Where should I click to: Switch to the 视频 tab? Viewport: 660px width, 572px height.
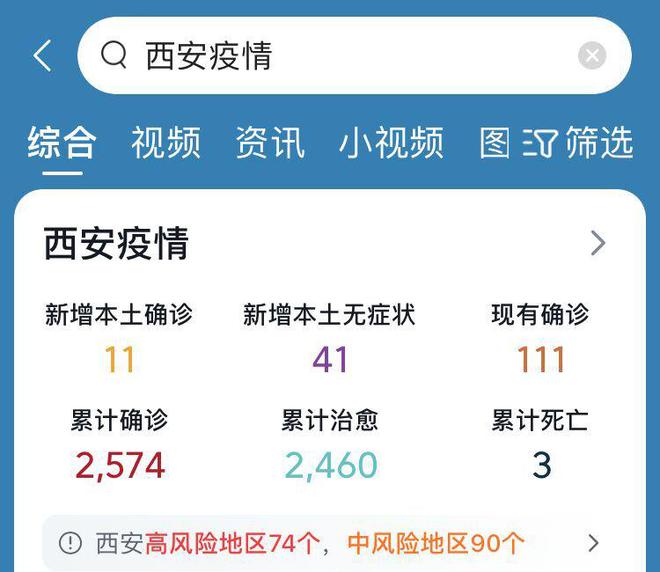click(166, 143)
